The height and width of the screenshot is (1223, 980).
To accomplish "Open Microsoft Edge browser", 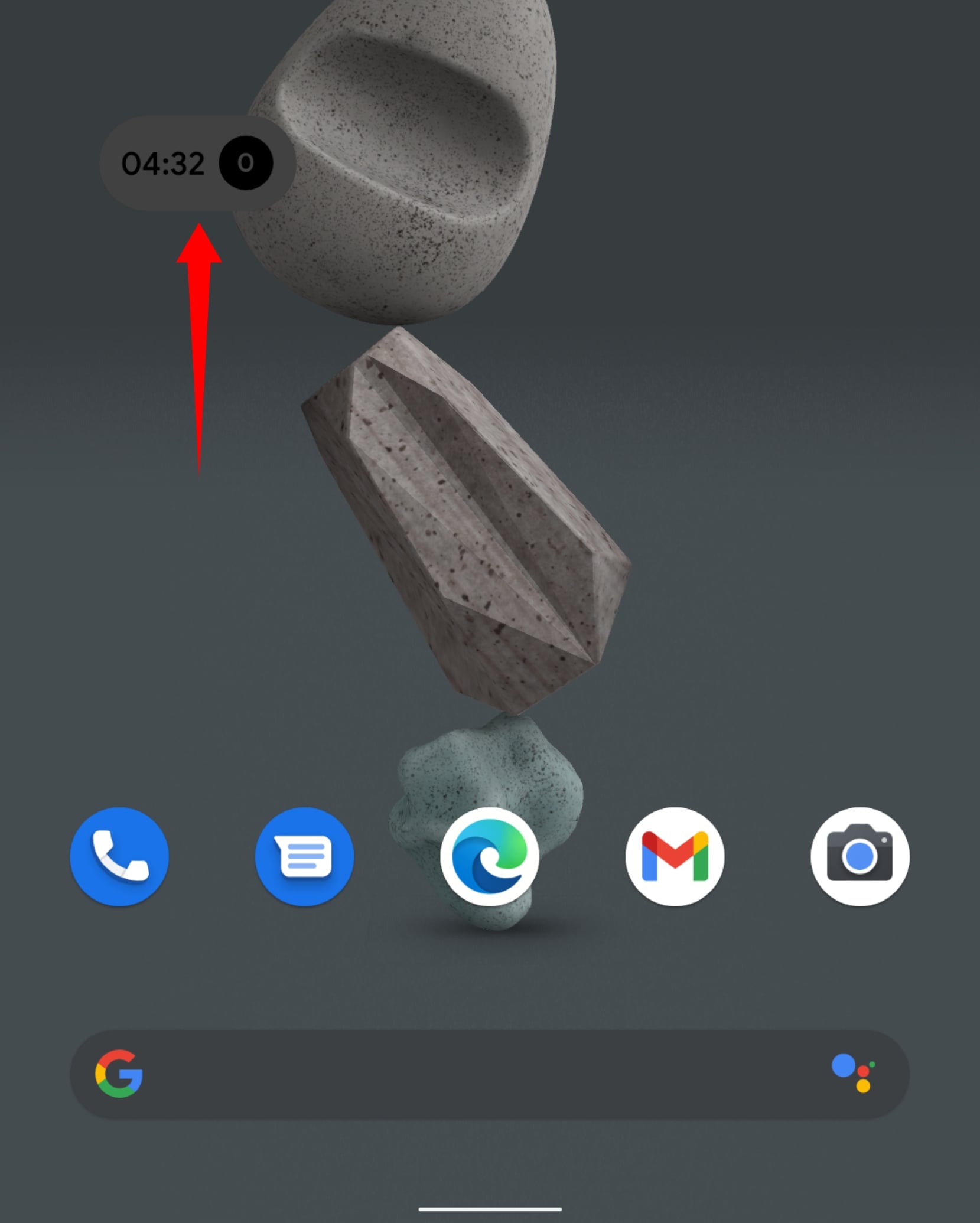I will coord(490,856).
